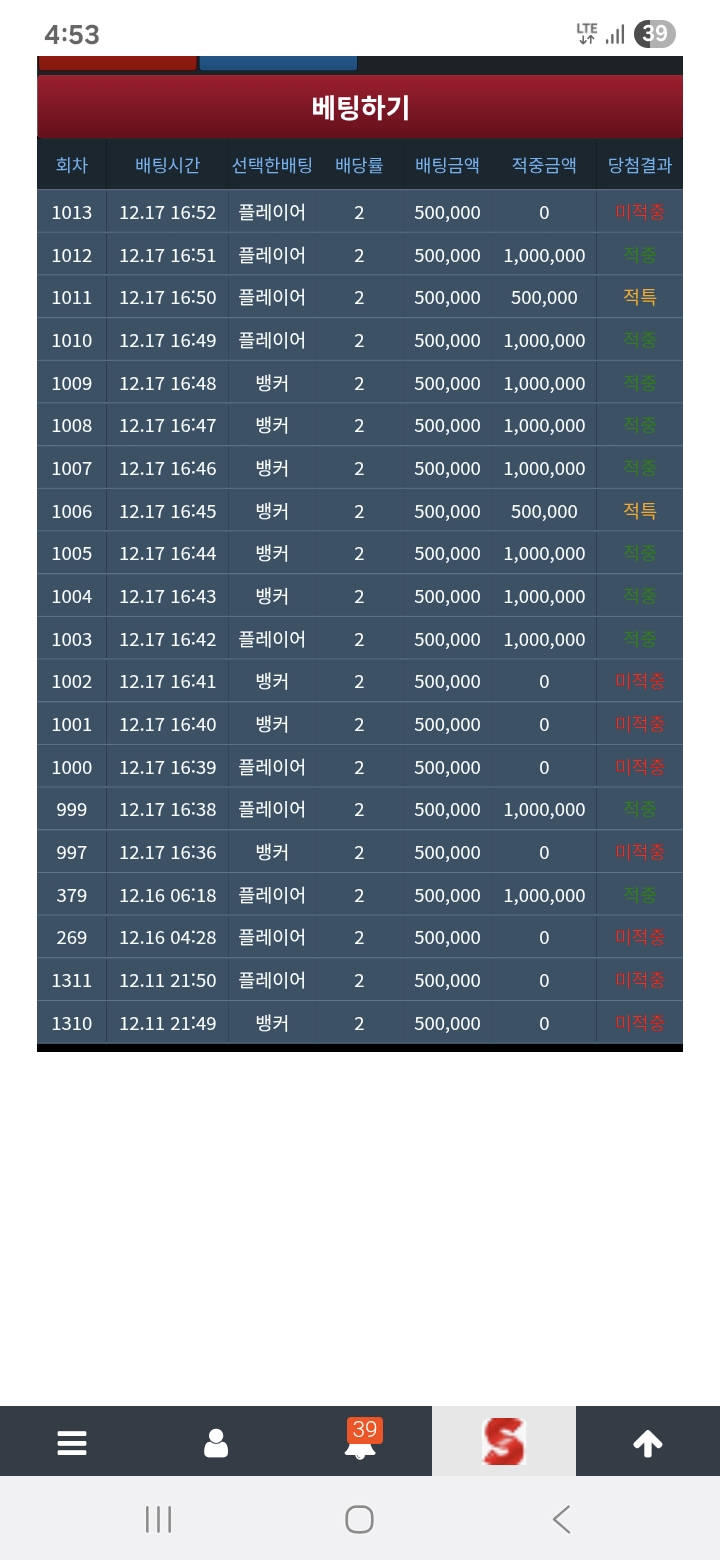
Task: Go back using the system back button
Action: point(562,1520)
